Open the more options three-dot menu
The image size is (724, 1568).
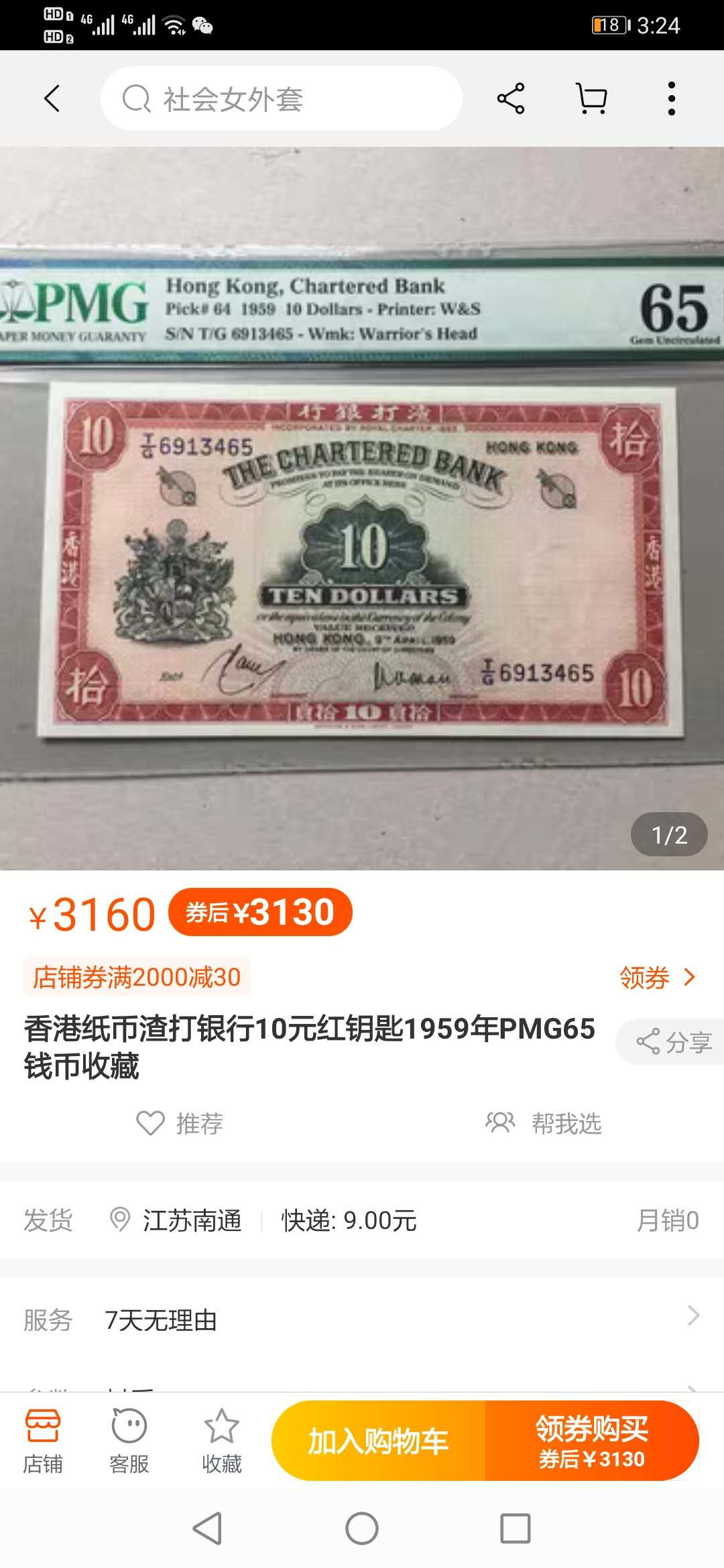pos(670,99)
